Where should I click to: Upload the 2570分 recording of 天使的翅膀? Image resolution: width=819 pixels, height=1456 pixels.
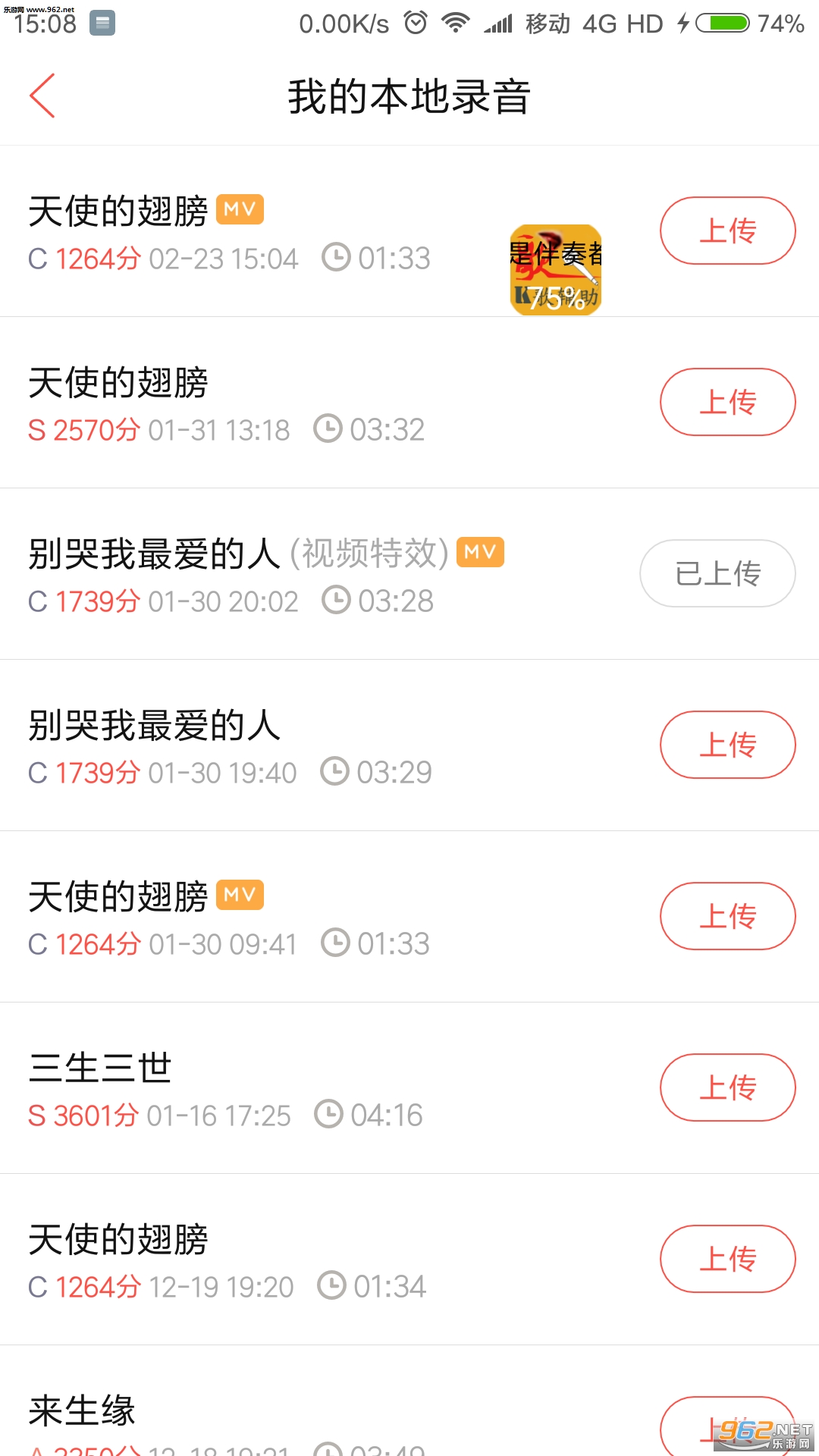[727, 402]
